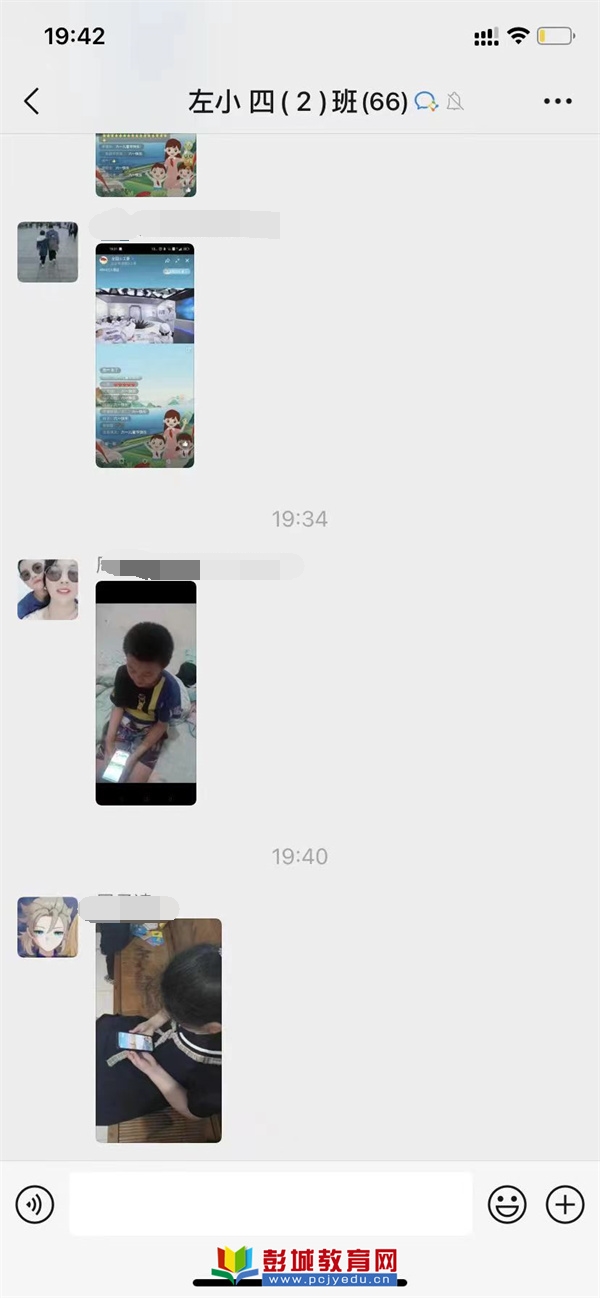
Task: View the tall app screenshot image above 19:34
Action: (145, 355)
